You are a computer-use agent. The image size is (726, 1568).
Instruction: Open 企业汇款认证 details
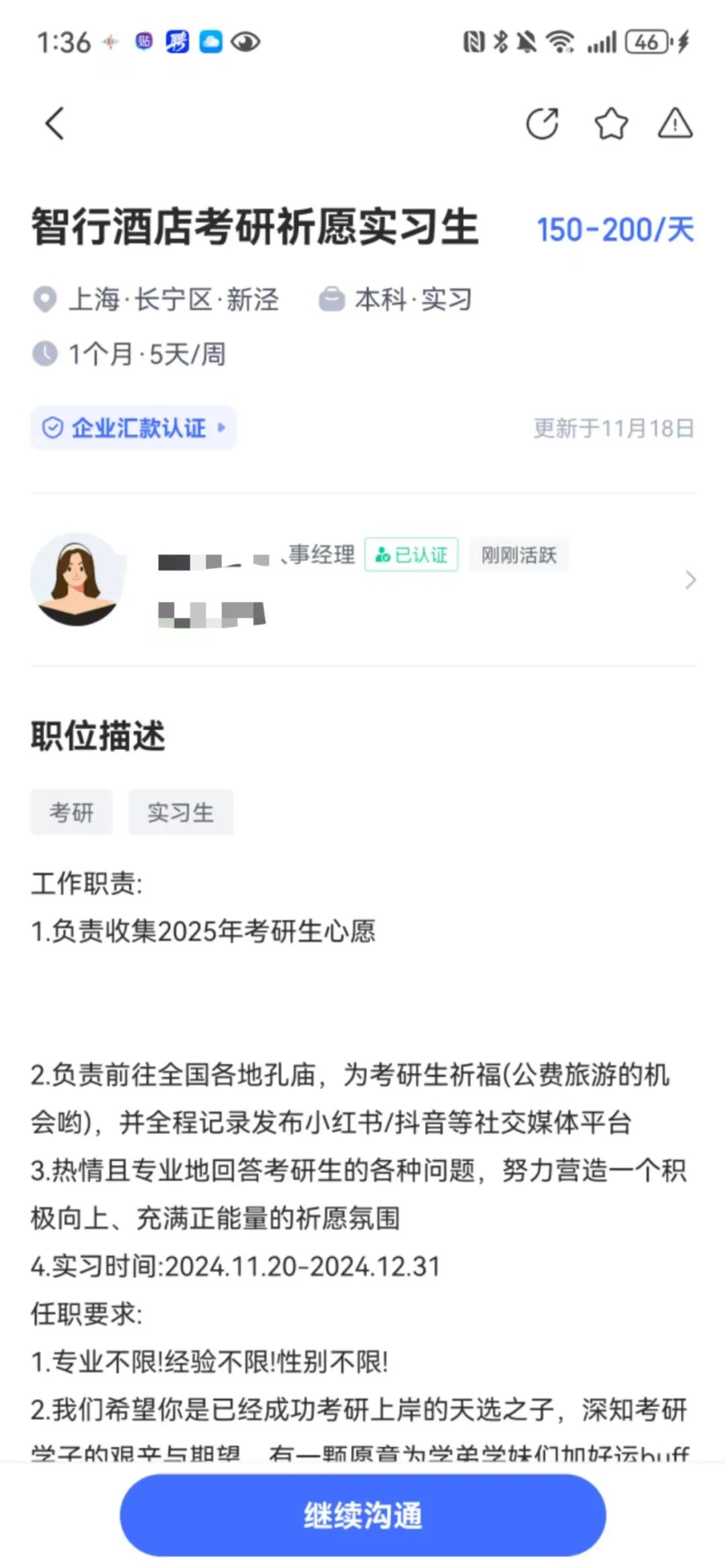[x=133, y=428]
